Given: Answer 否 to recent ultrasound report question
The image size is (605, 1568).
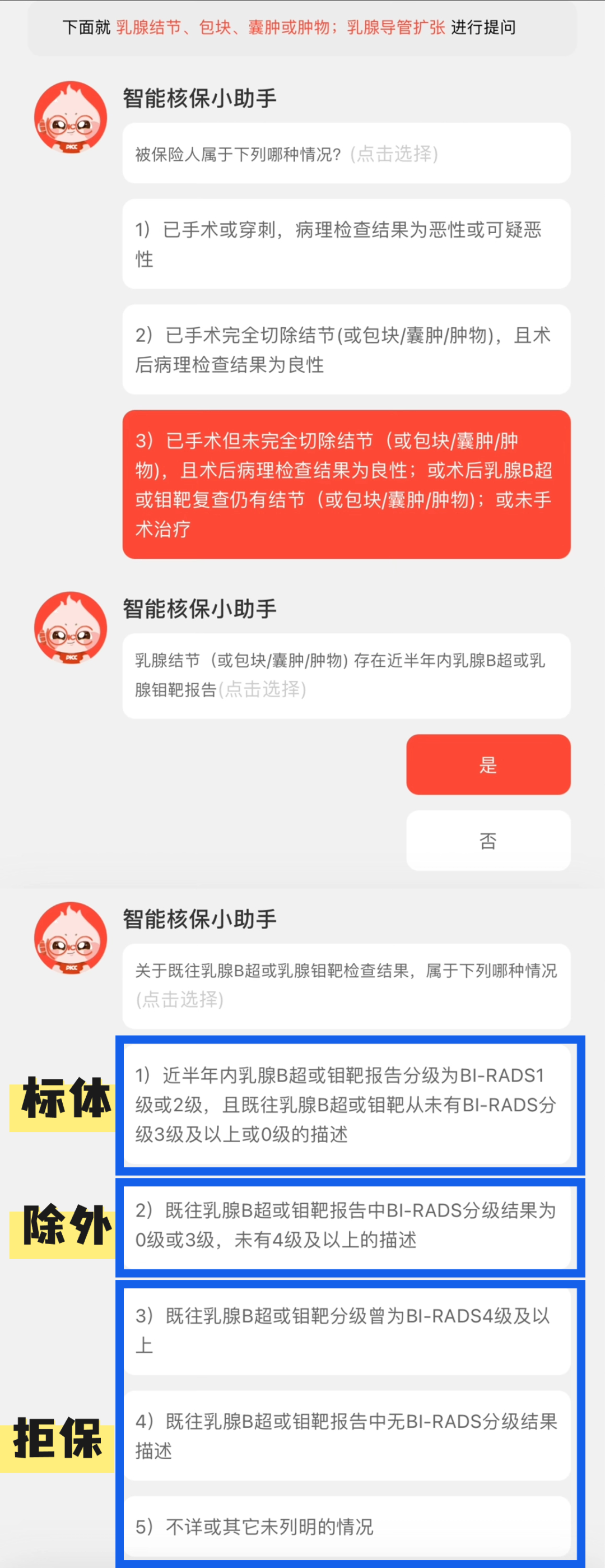Looking at the screenshot, I should 488,841.
